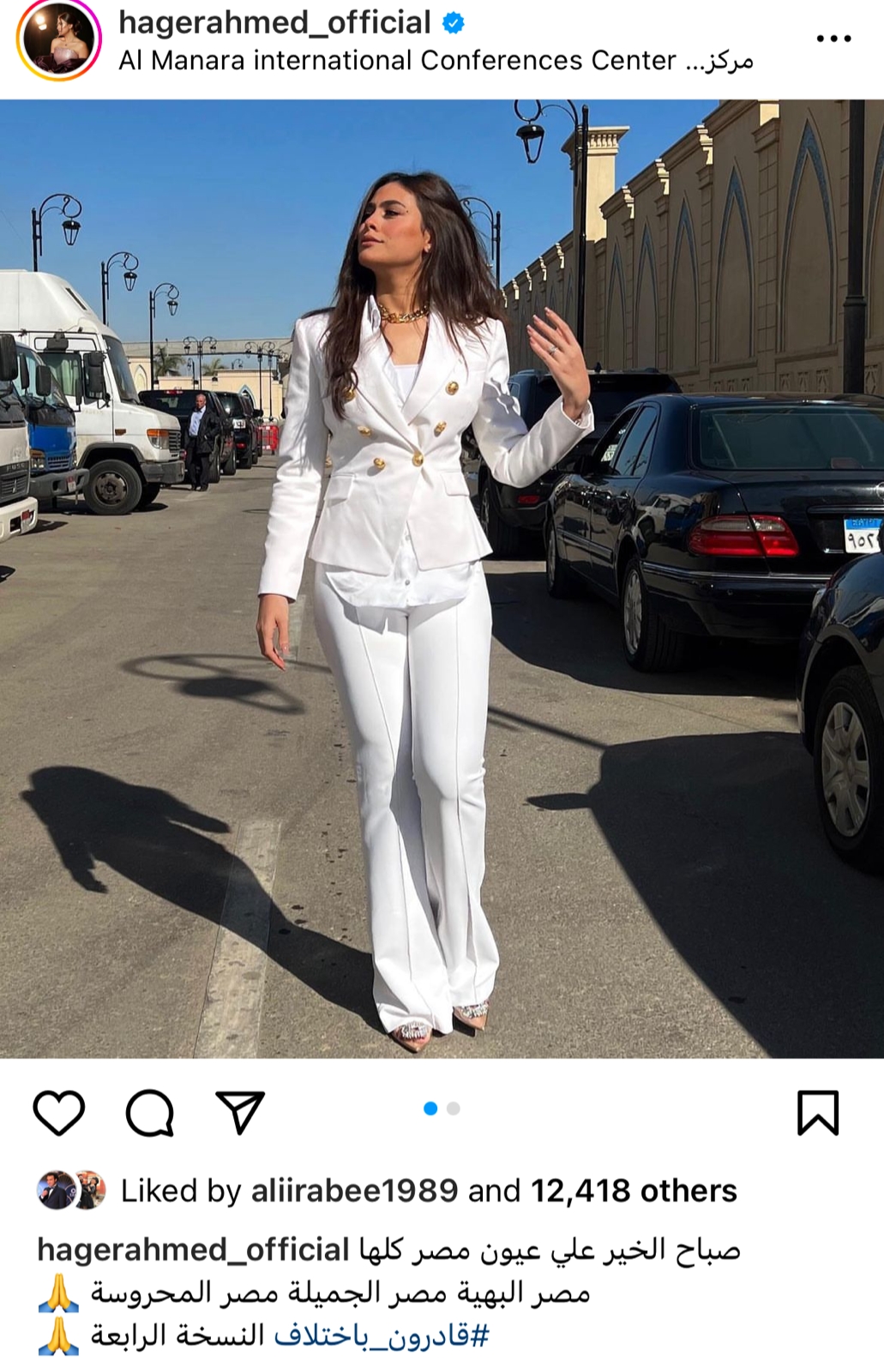Screen dimensions: 884x1372
Task: Open the post photo of the white suit
Action: (x=442, y=579)
